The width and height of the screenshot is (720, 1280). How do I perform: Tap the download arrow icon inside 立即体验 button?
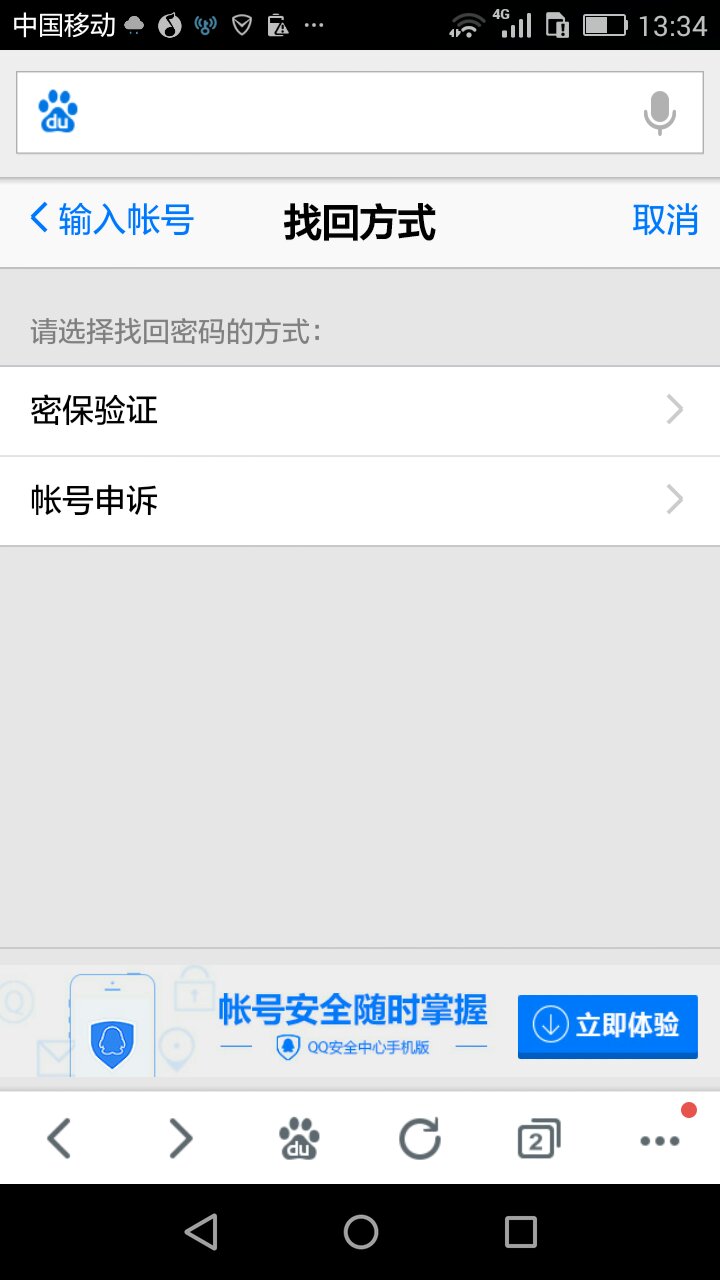click(x=551, y=1025)
